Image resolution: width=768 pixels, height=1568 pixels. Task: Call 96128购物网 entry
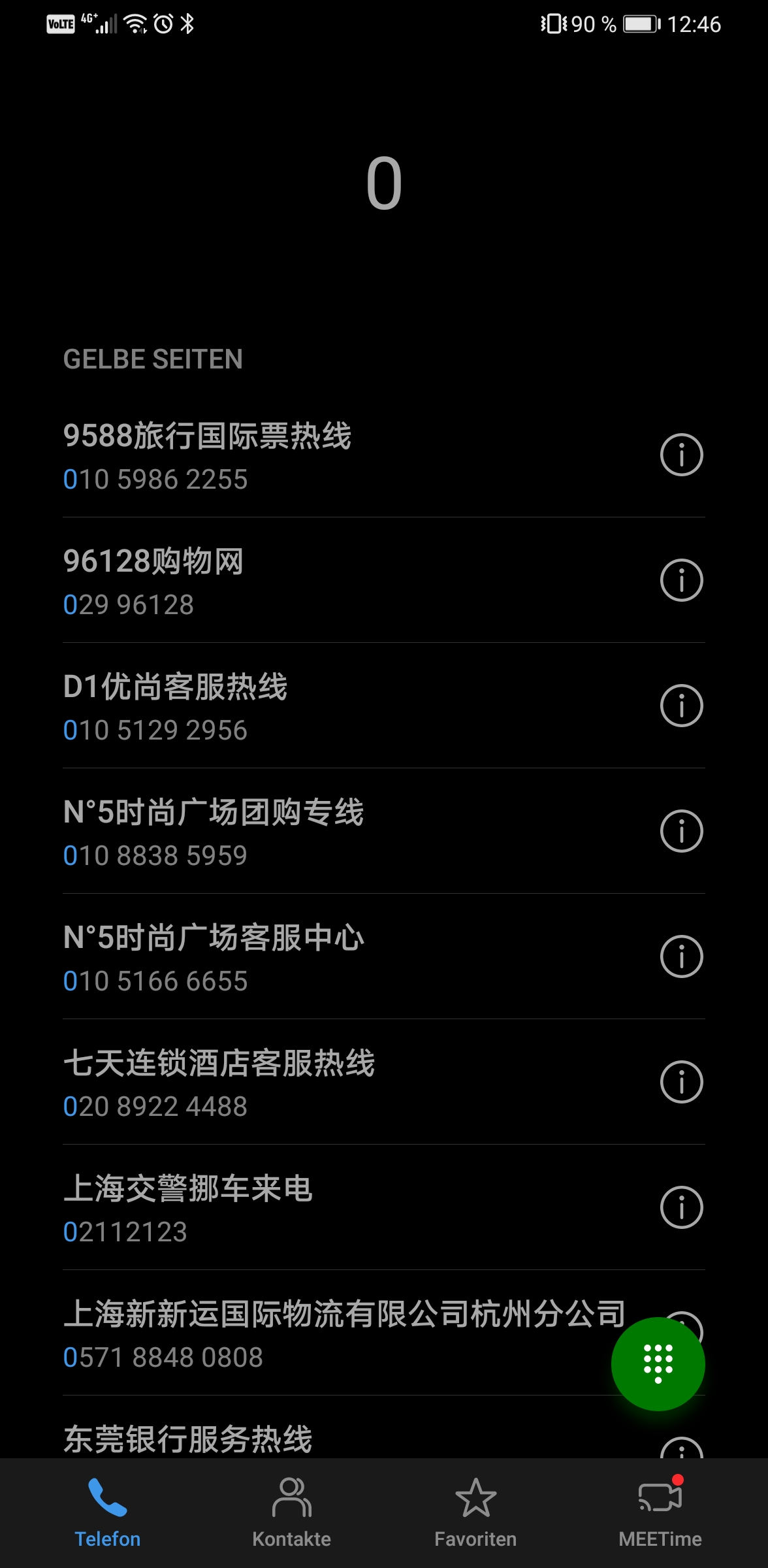pyautogui.click(x=353, y=580)
